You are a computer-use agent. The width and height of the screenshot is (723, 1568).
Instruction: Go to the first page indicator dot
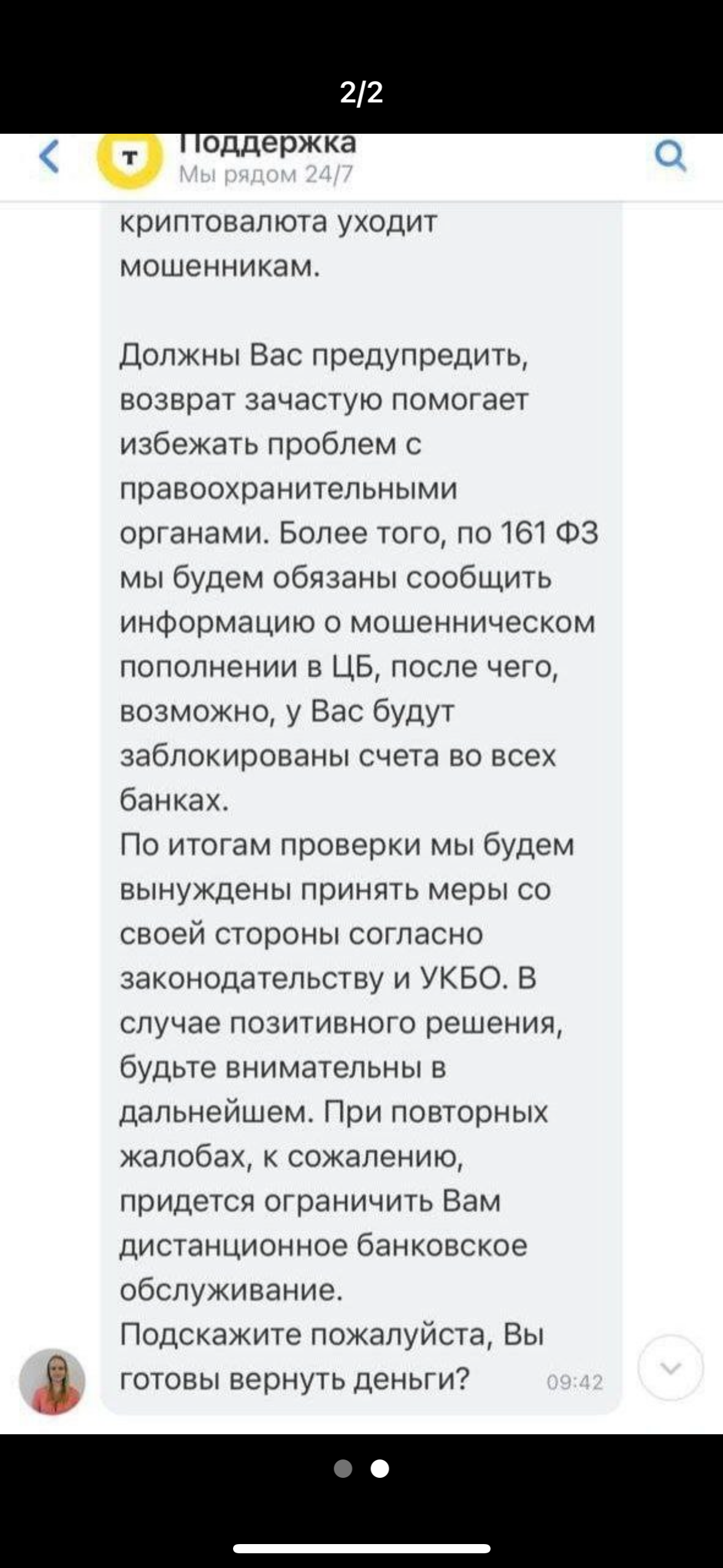[343, 1469]
